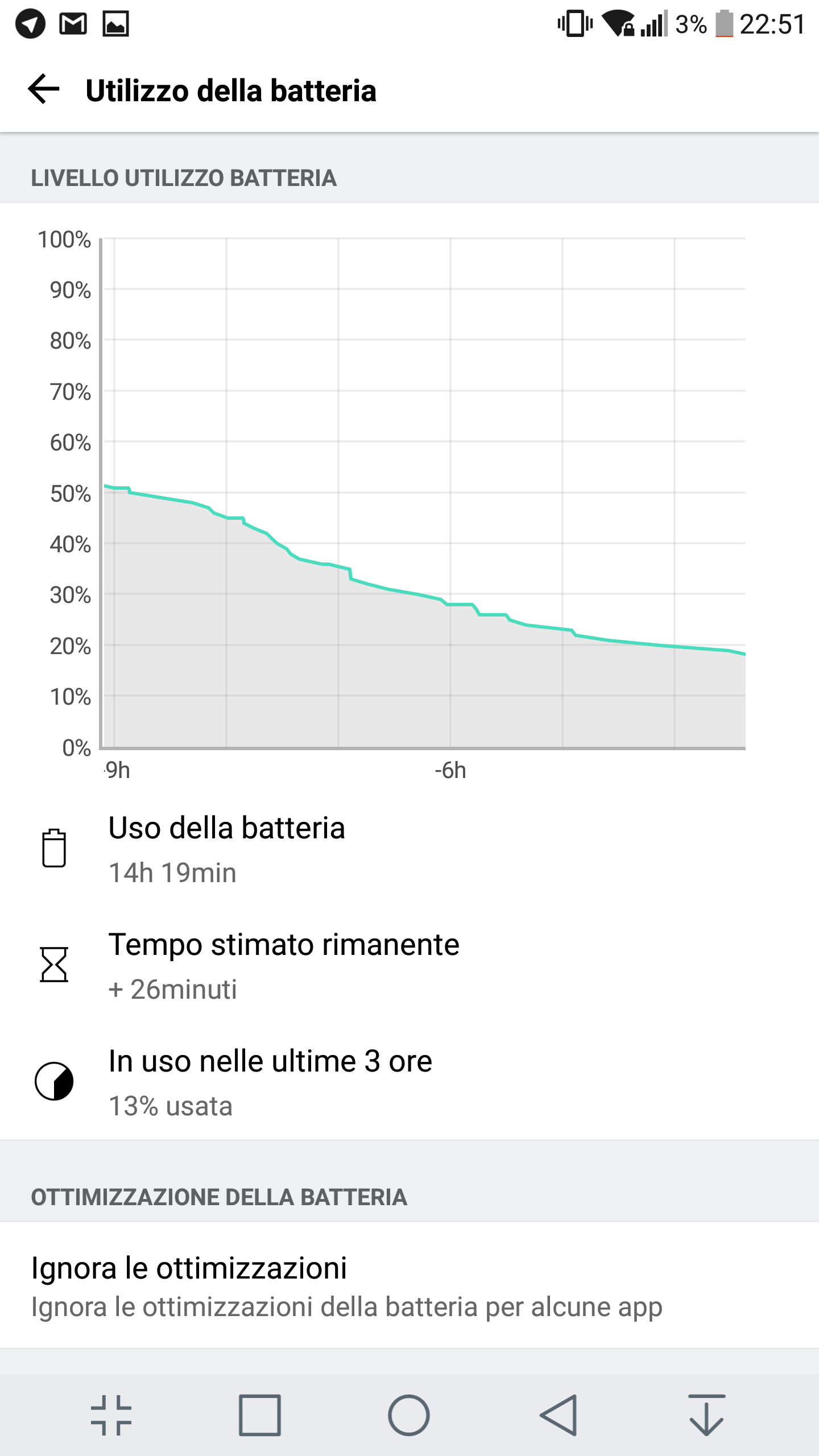Viewport: 819px width, 1456px height.
Task: Open In uso nelle ultime 3 ore
Action: (409, 1082)
